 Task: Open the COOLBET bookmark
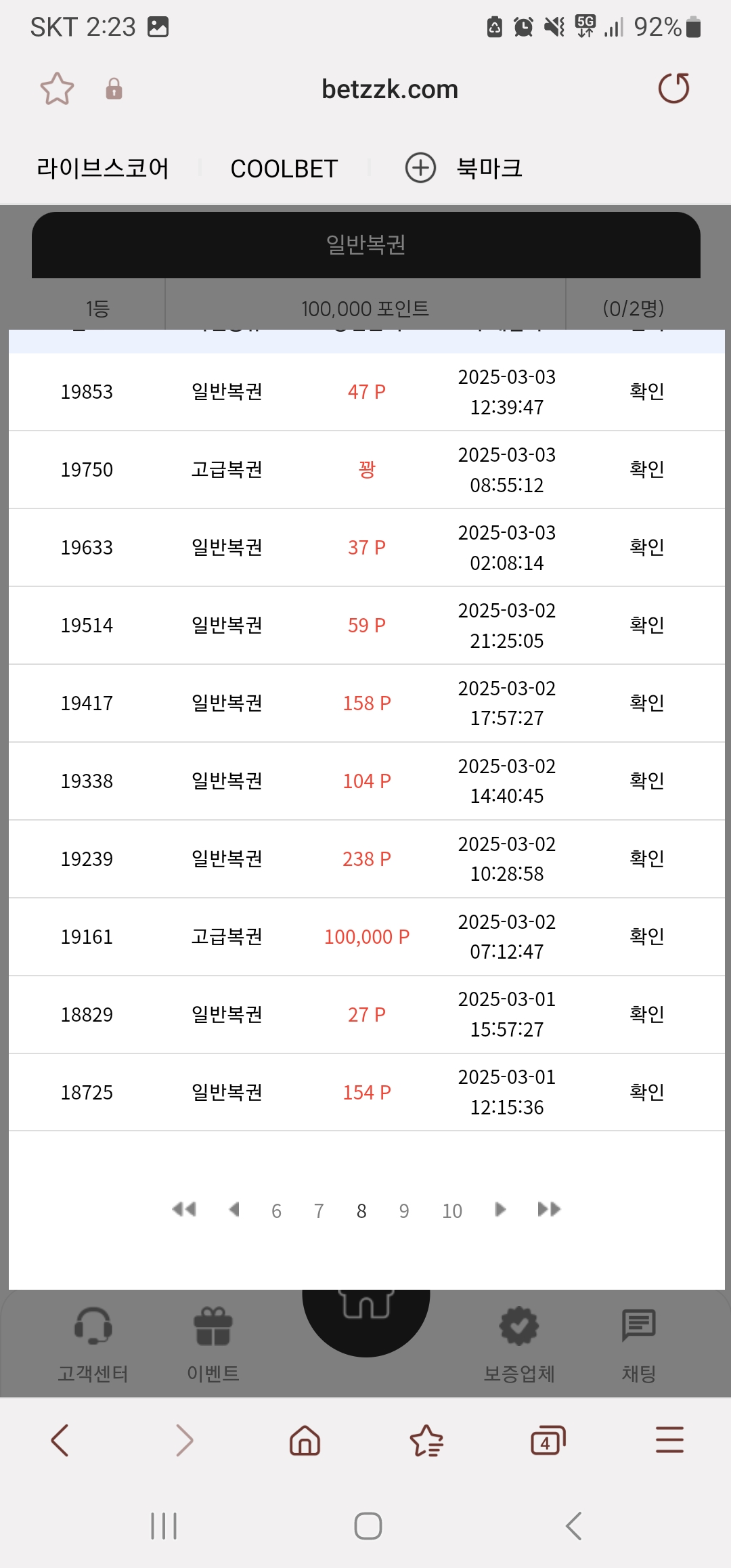pos(284,169)
